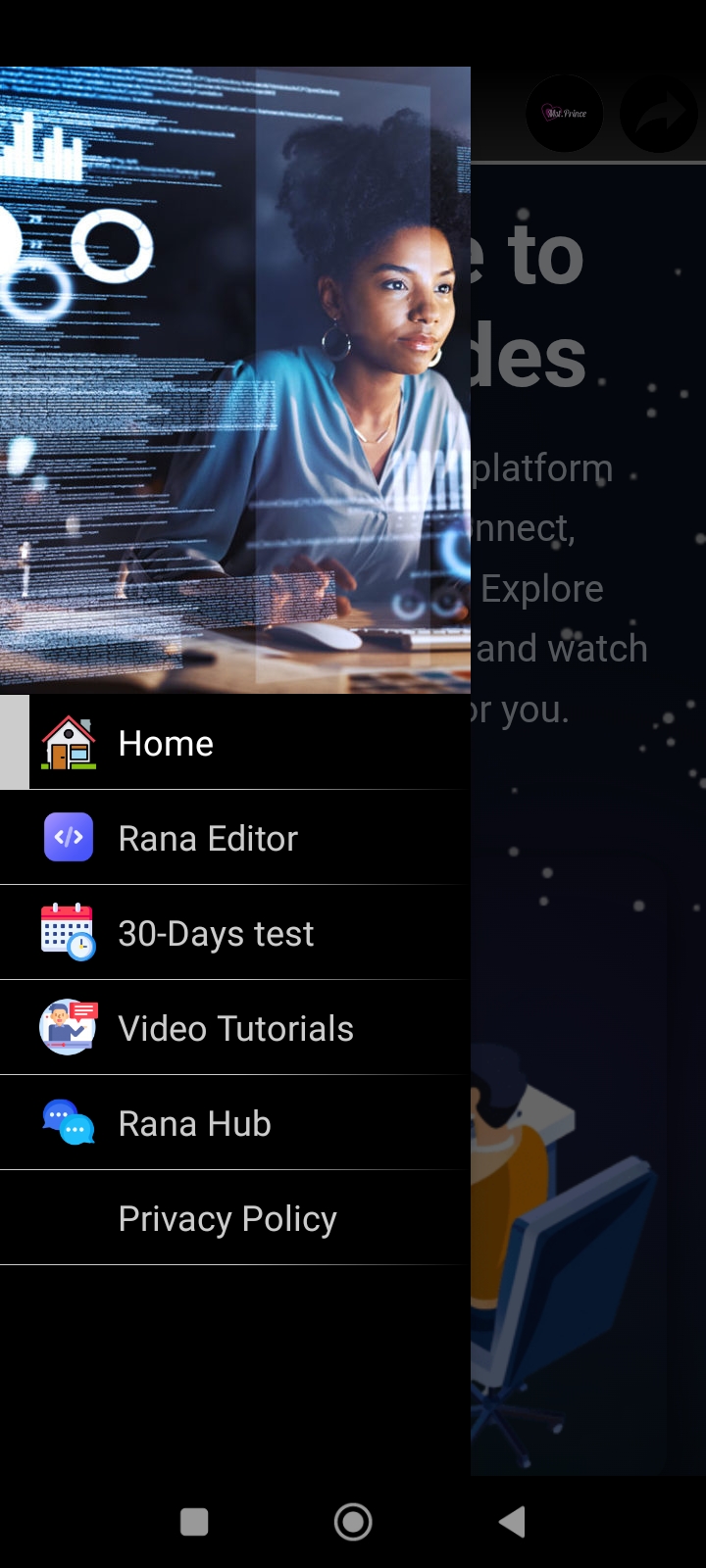Go to the device home screen

tap(353, 1522)
